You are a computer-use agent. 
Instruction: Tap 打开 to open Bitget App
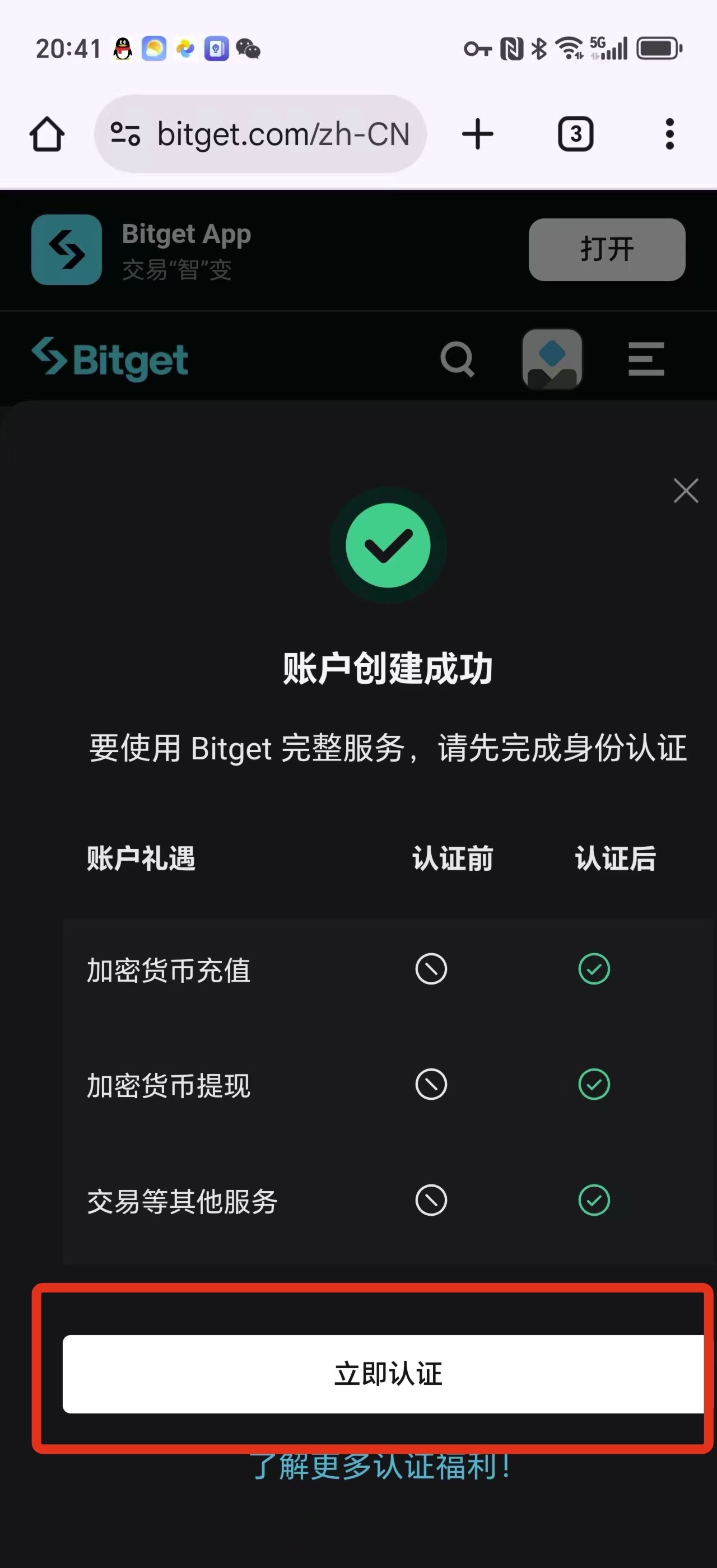click(606, 250)
